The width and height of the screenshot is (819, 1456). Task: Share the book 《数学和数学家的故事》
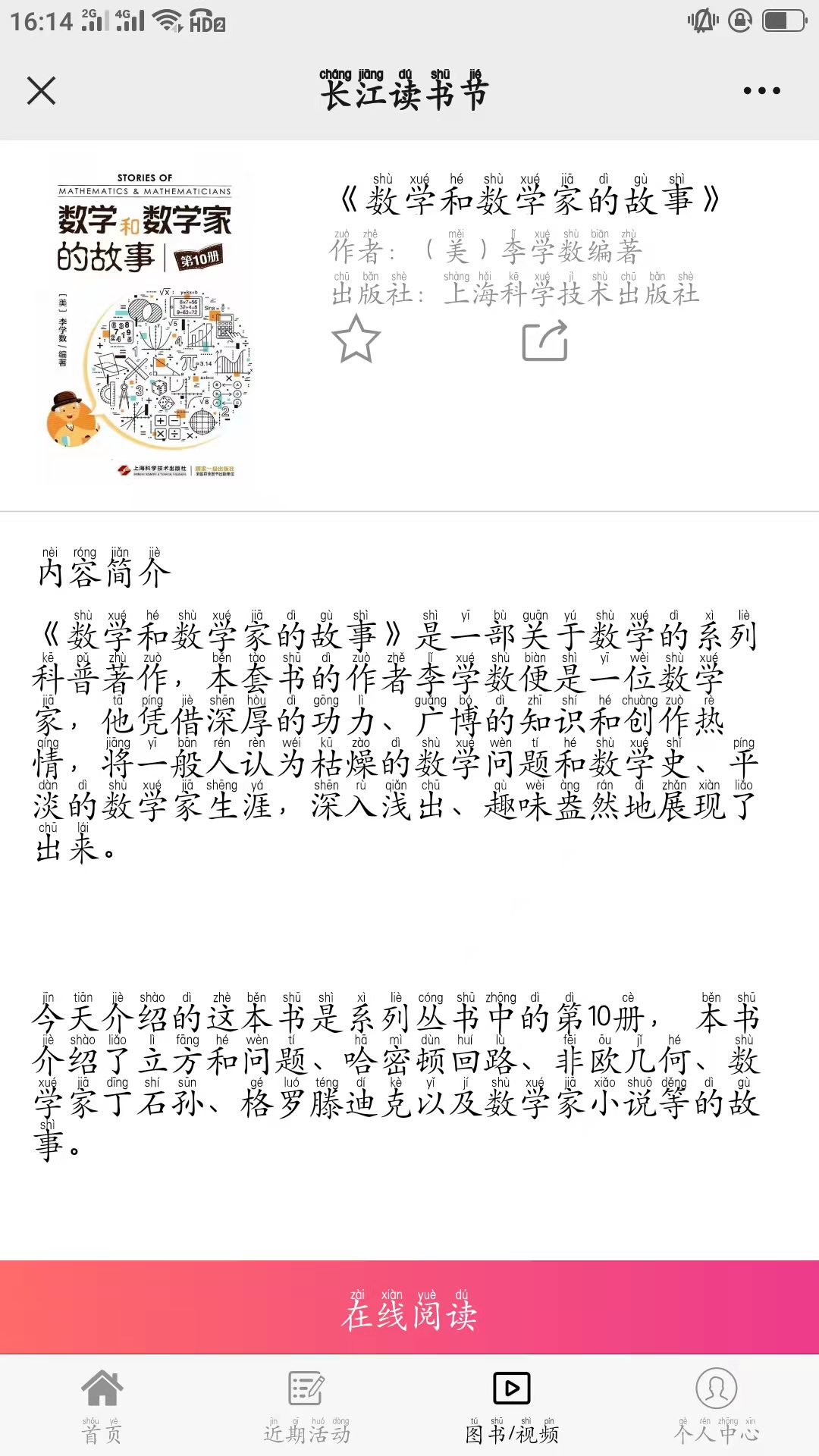pos(545,340)
